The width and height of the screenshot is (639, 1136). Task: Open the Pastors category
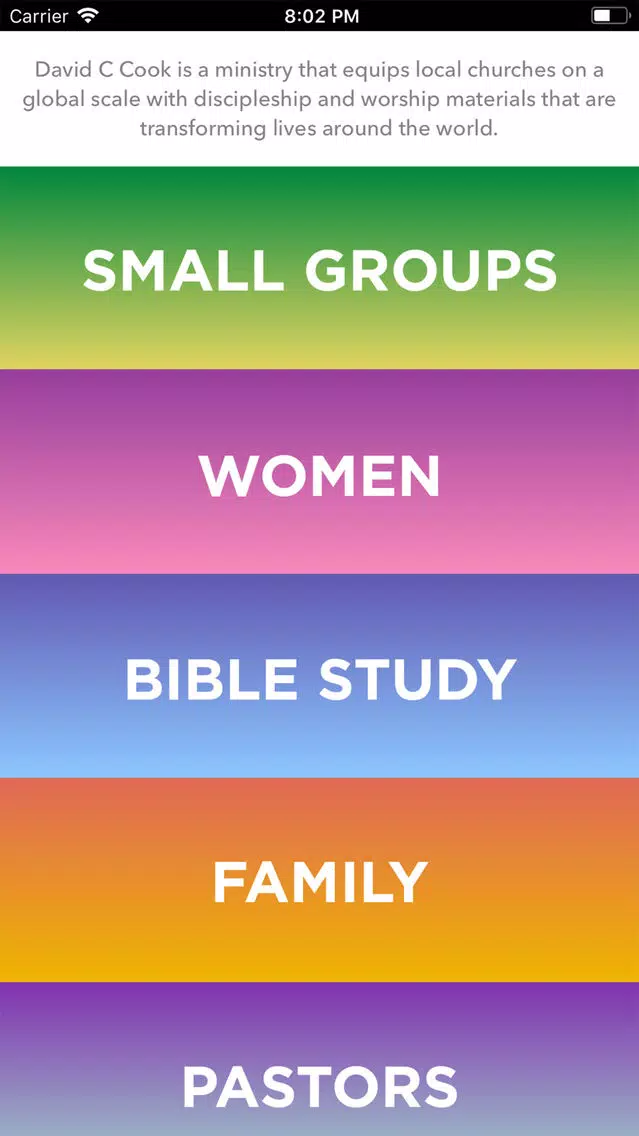coord(320,1059)
